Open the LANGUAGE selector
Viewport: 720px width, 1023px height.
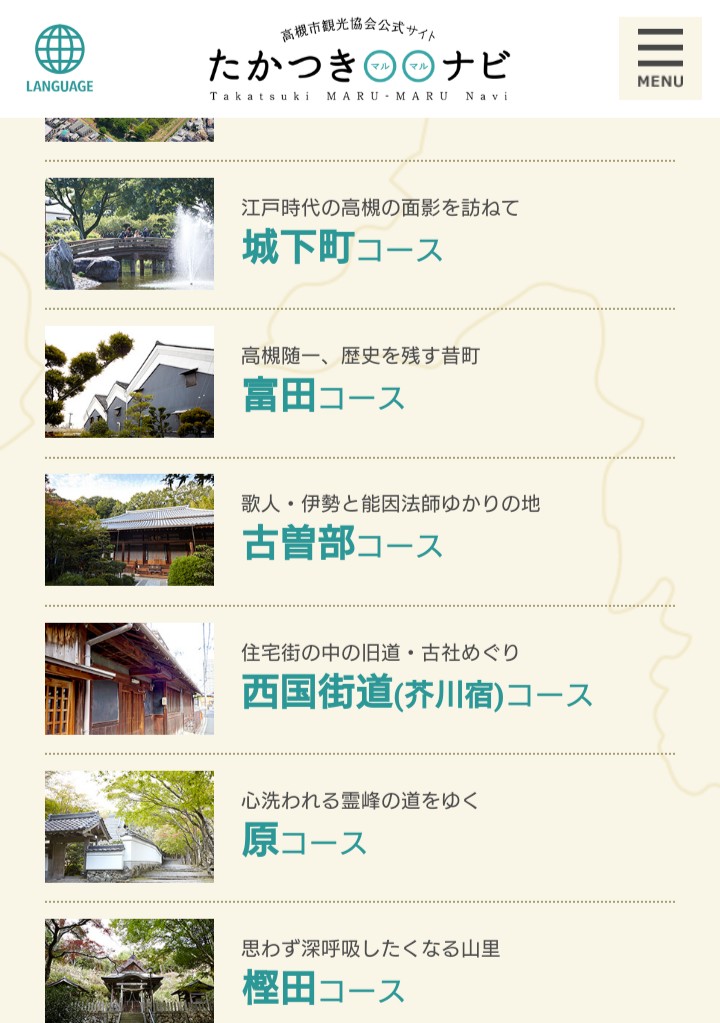tap(60, 59)
